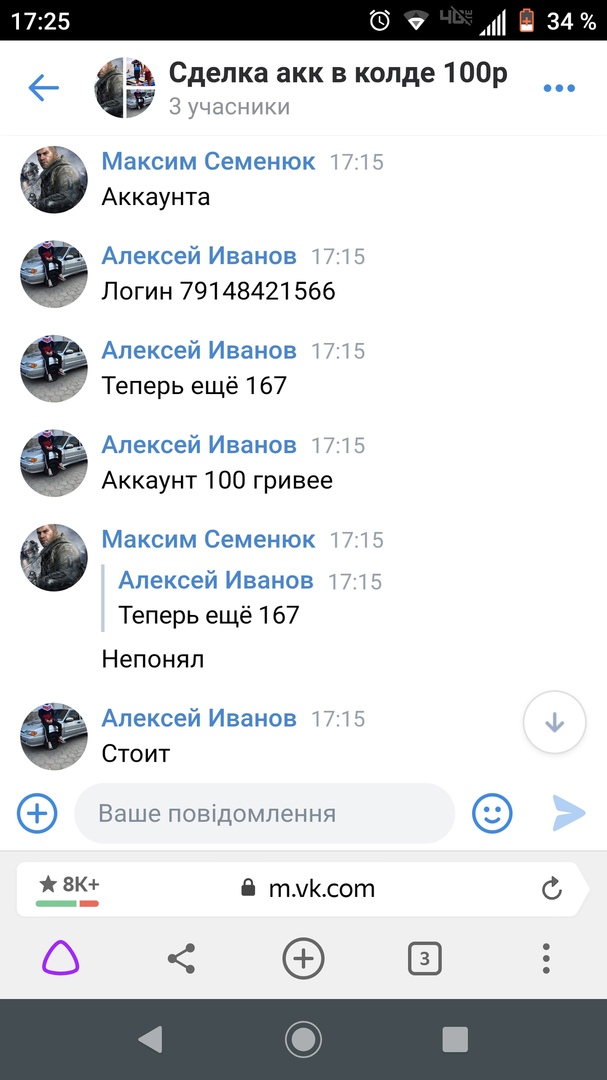
Task: Open chat options three-dot menu
Action: click(x=559, y=88)
